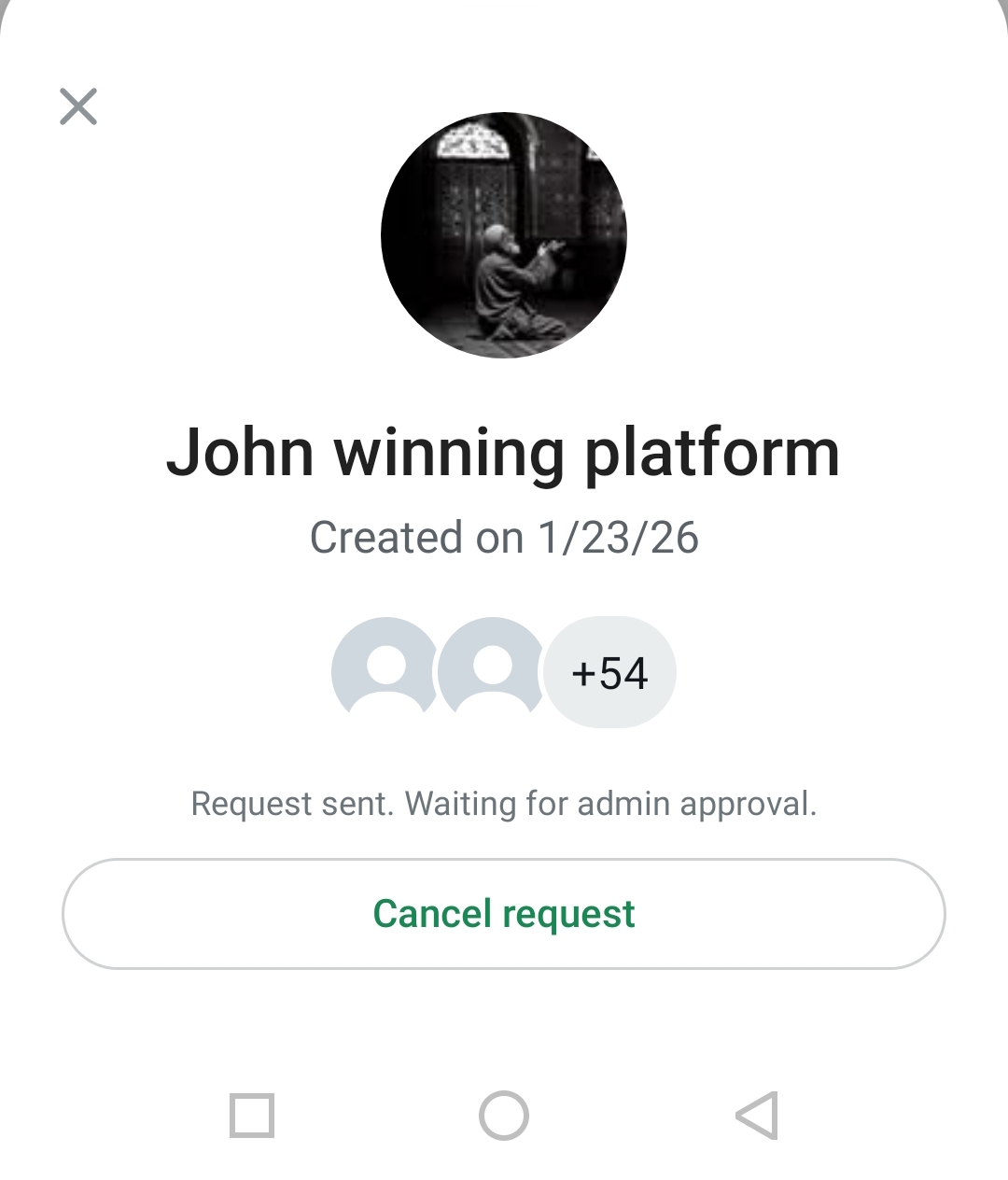Go back using the system back button
Viewport: 1008px width, 1180px height.
pyautogui.click(x=757, y=1116)
